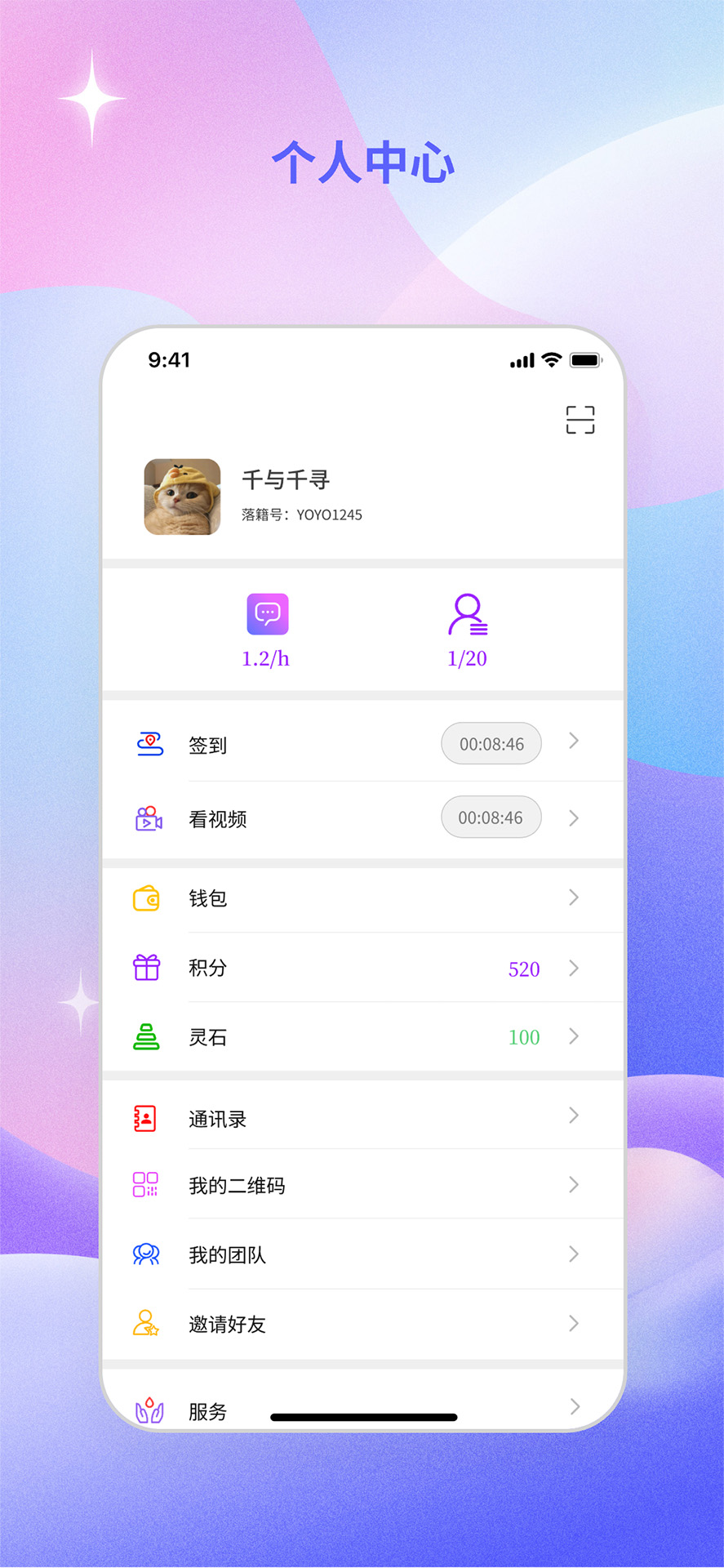Open the QR scanner icon at top right
This screenshot has height=1568, width=724.
[x=580, y=419]
